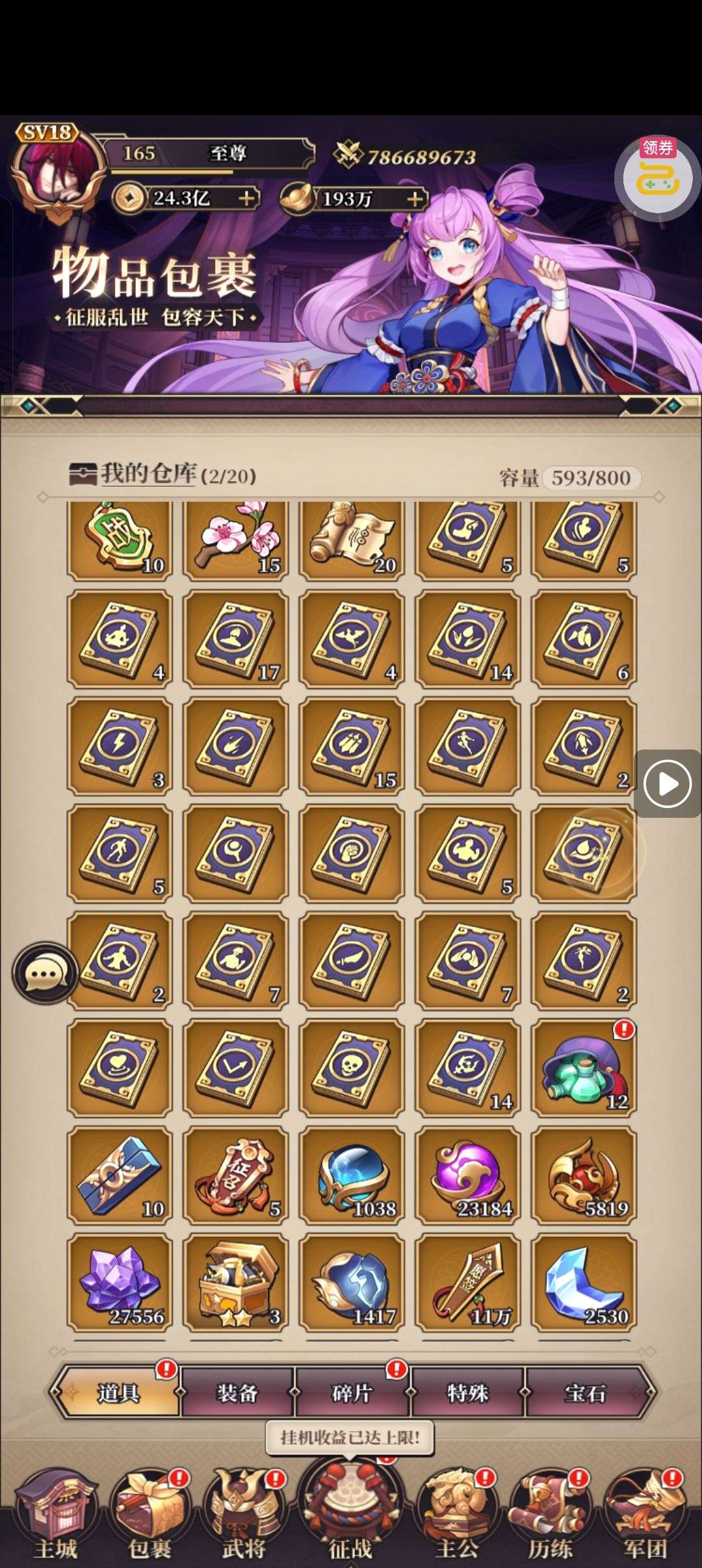Screen dimensions: 702x1568
Task: Select the purple crystal item with 27556
Action: coord(120,1281)
